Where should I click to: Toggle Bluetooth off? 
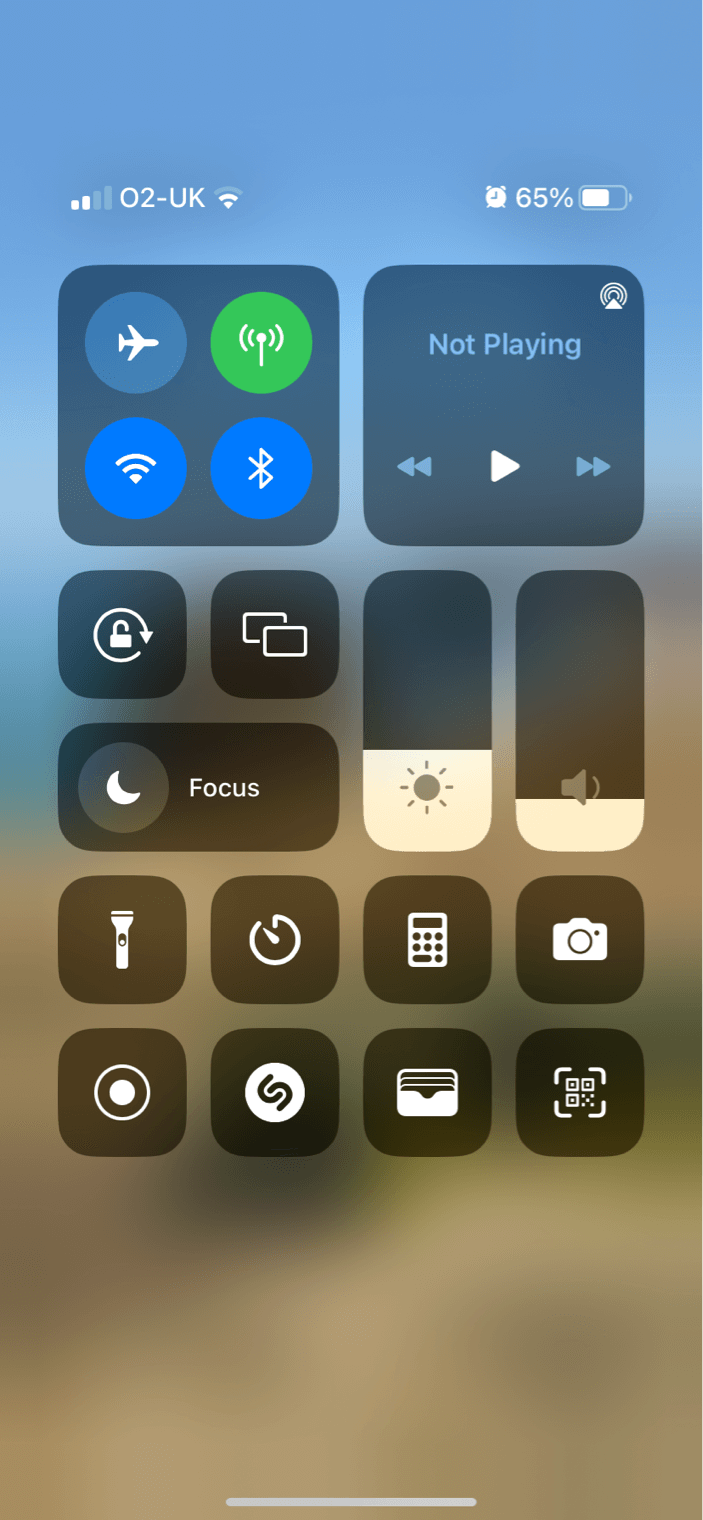[261, 468]
